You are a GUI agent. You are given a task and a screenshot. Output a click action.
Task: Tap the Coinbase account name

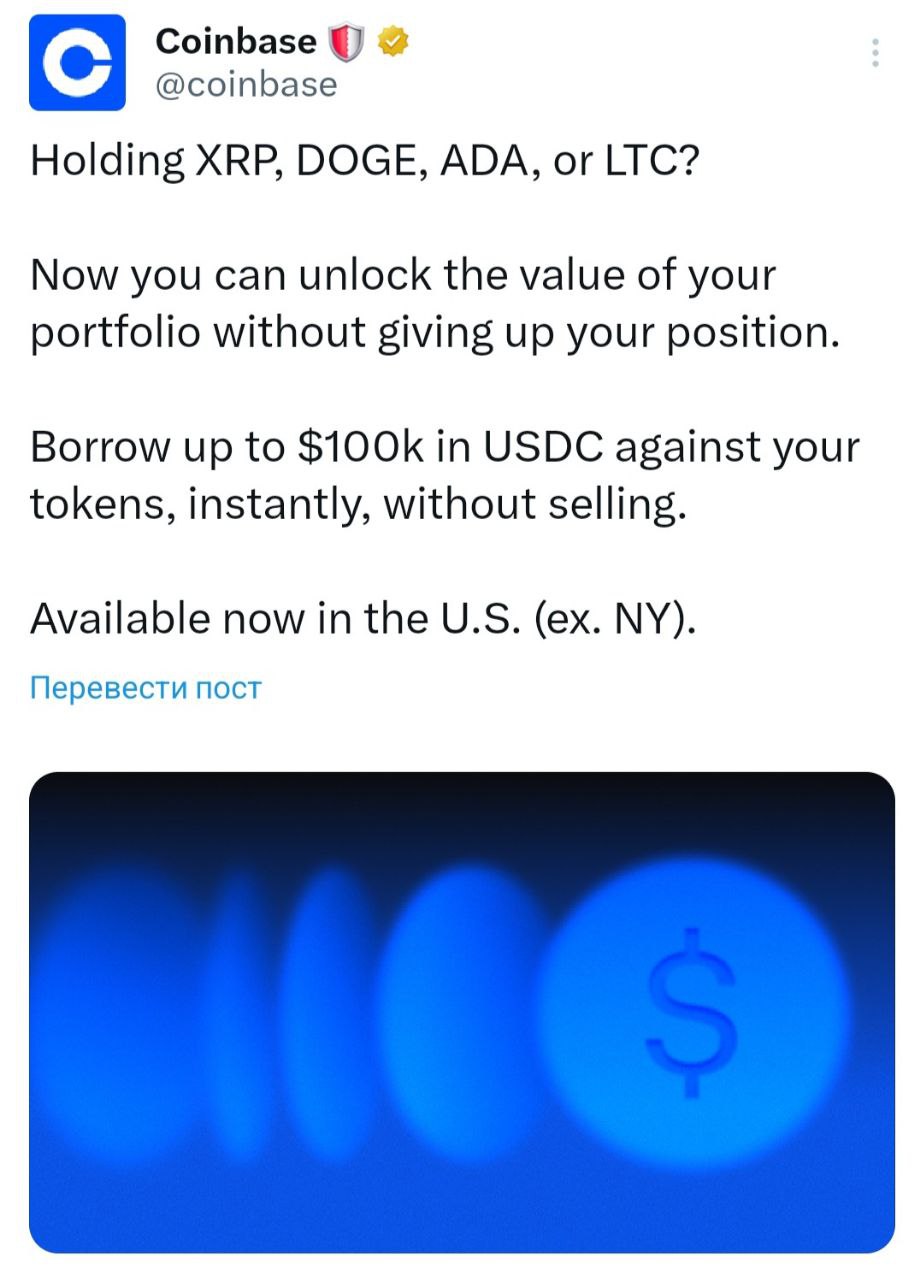point(236,41)
